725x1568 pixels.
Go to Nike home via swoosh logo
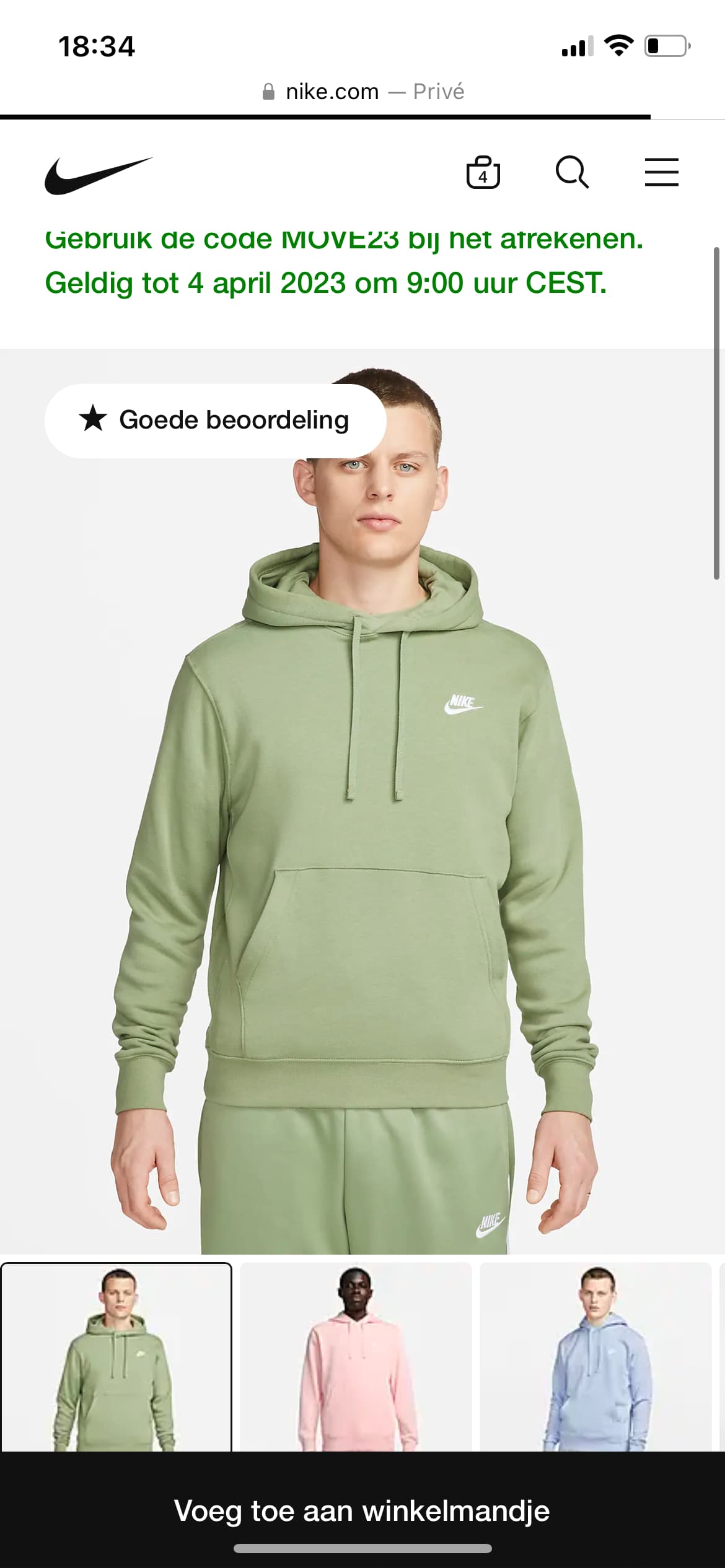[x=98, y=175]
